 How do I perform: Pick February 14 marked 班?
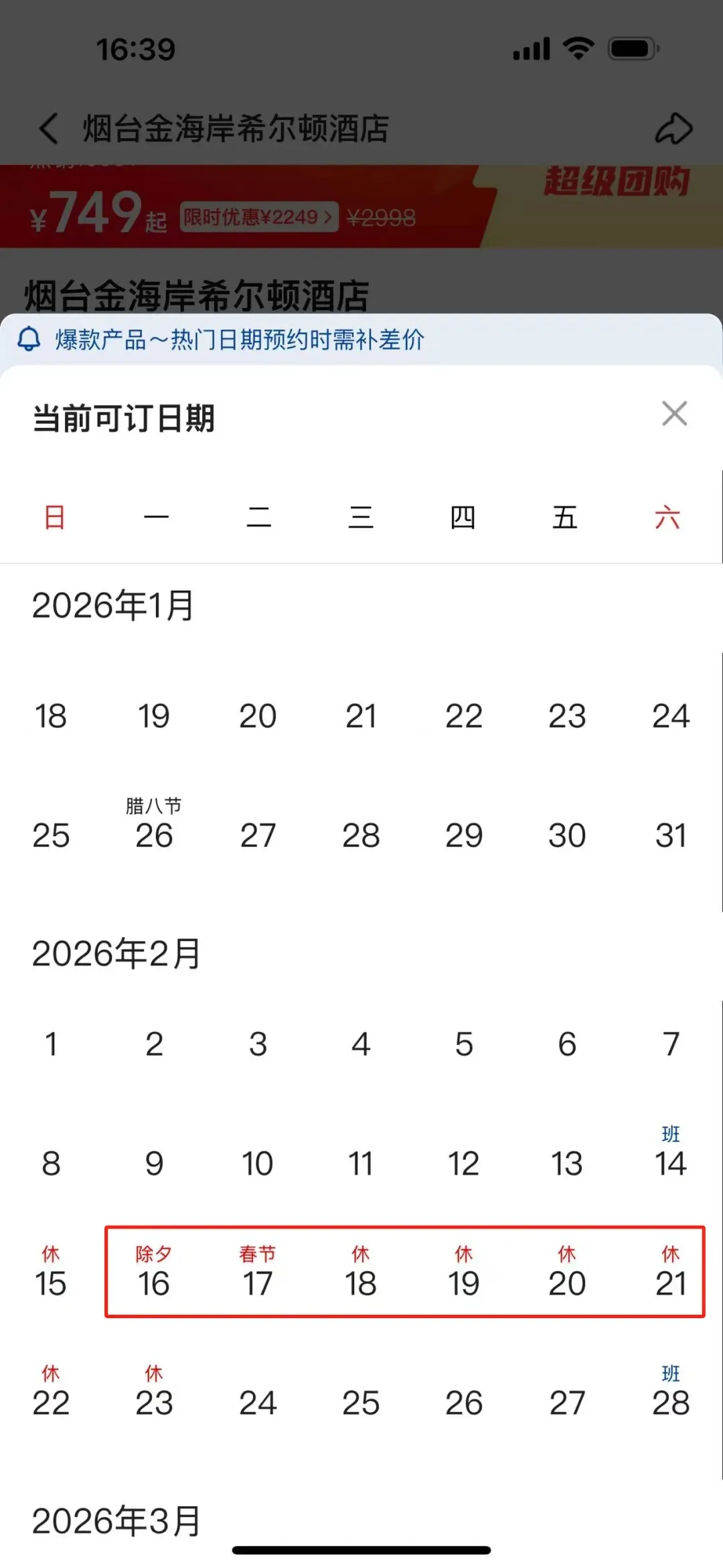pyautogui.click(x=670, y=1156)
